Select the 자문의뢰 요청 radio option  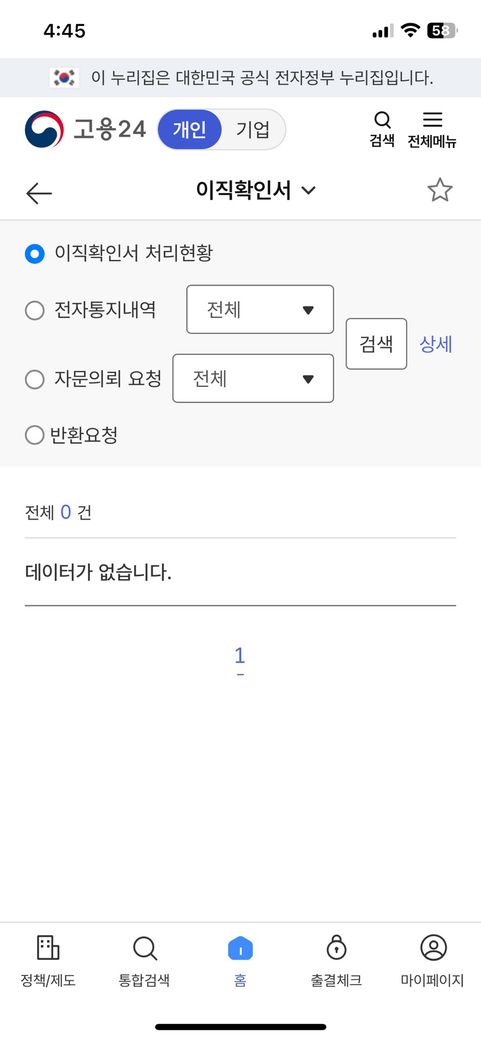[34, 379]
